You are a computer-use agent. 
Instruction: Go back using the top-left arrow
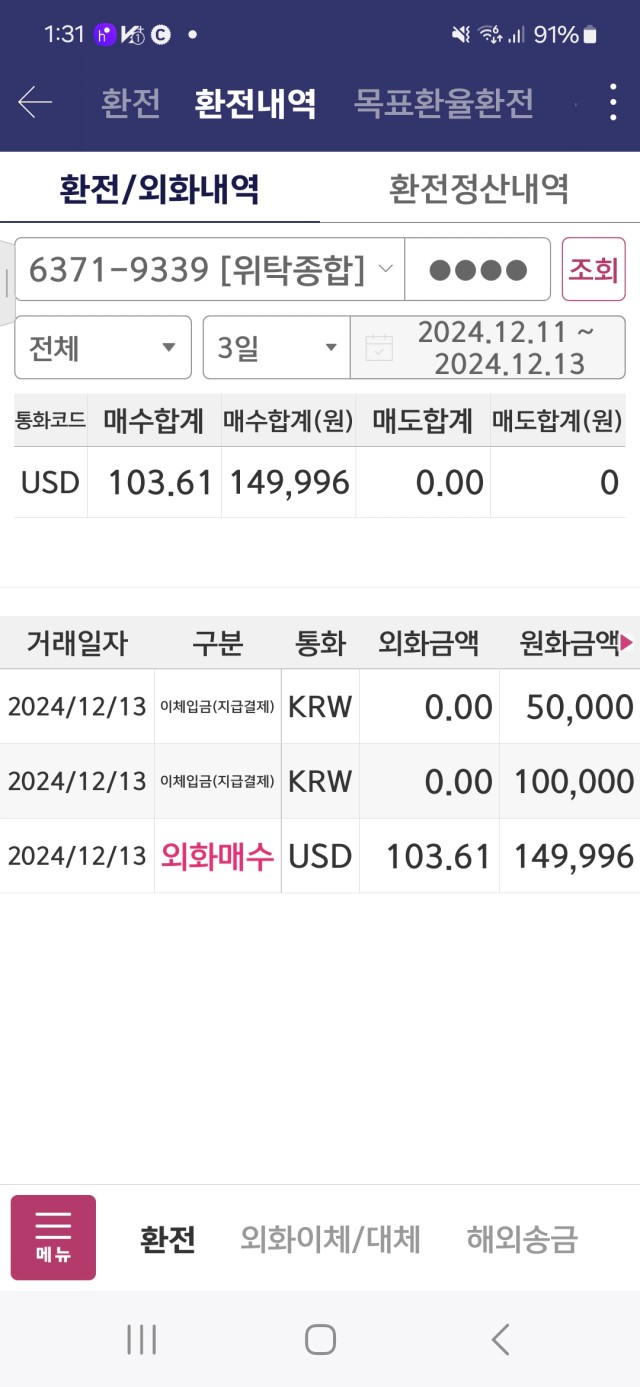[35, 102]
